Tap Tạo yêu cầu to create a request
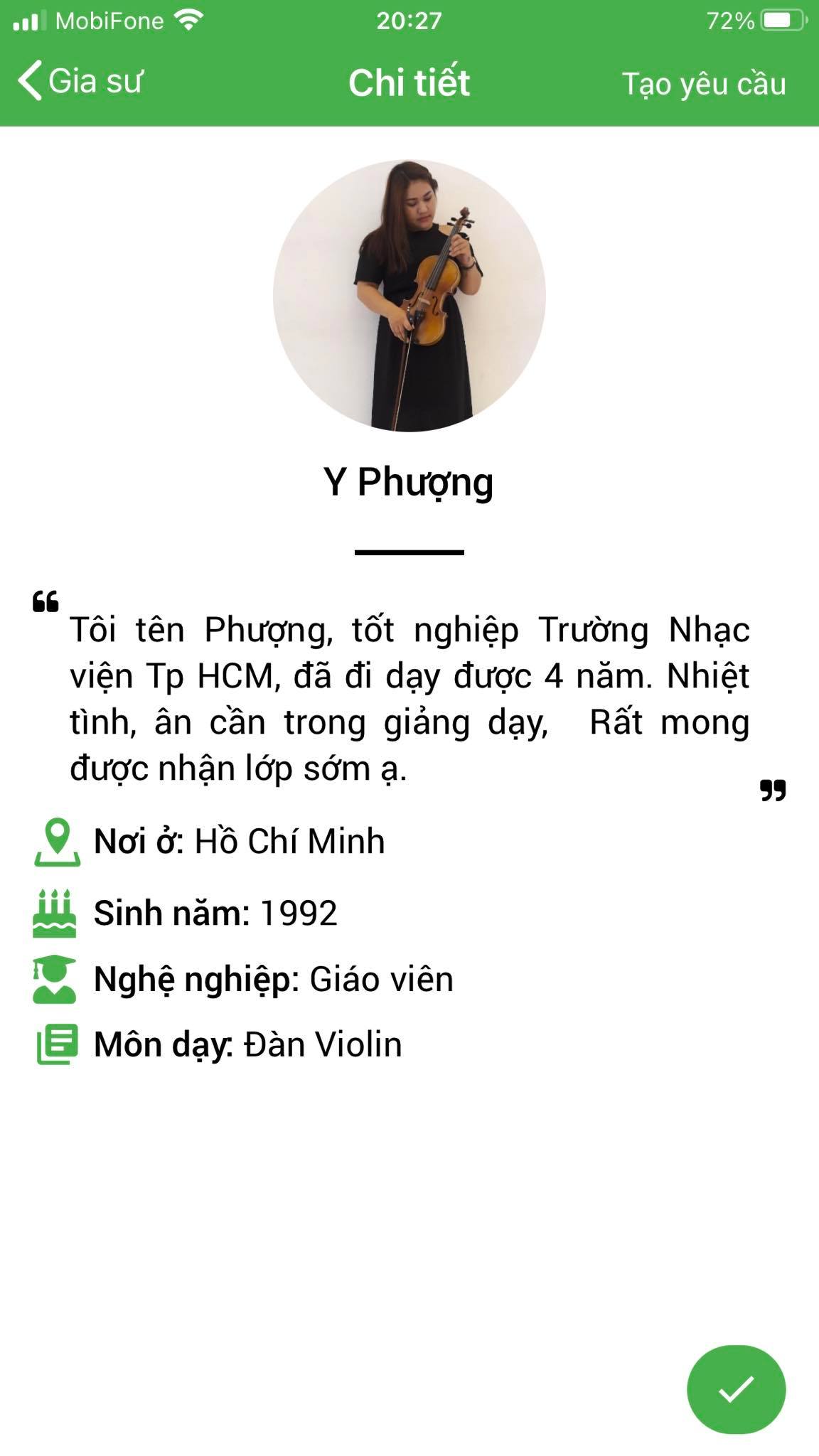 pos(704,84)
